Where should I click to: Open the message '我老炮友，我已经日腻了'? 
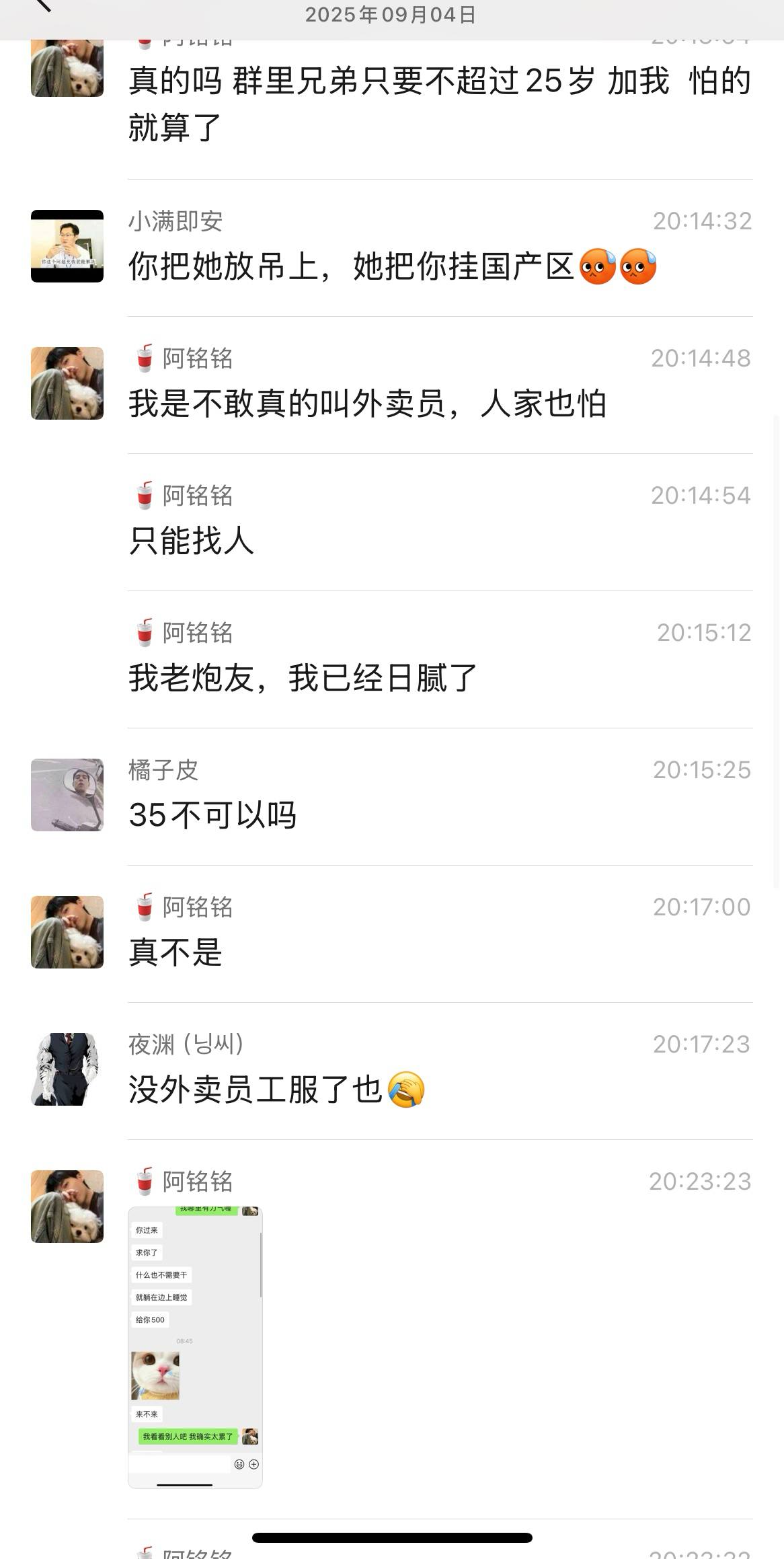pyautogui.click(x=303, y=678)
